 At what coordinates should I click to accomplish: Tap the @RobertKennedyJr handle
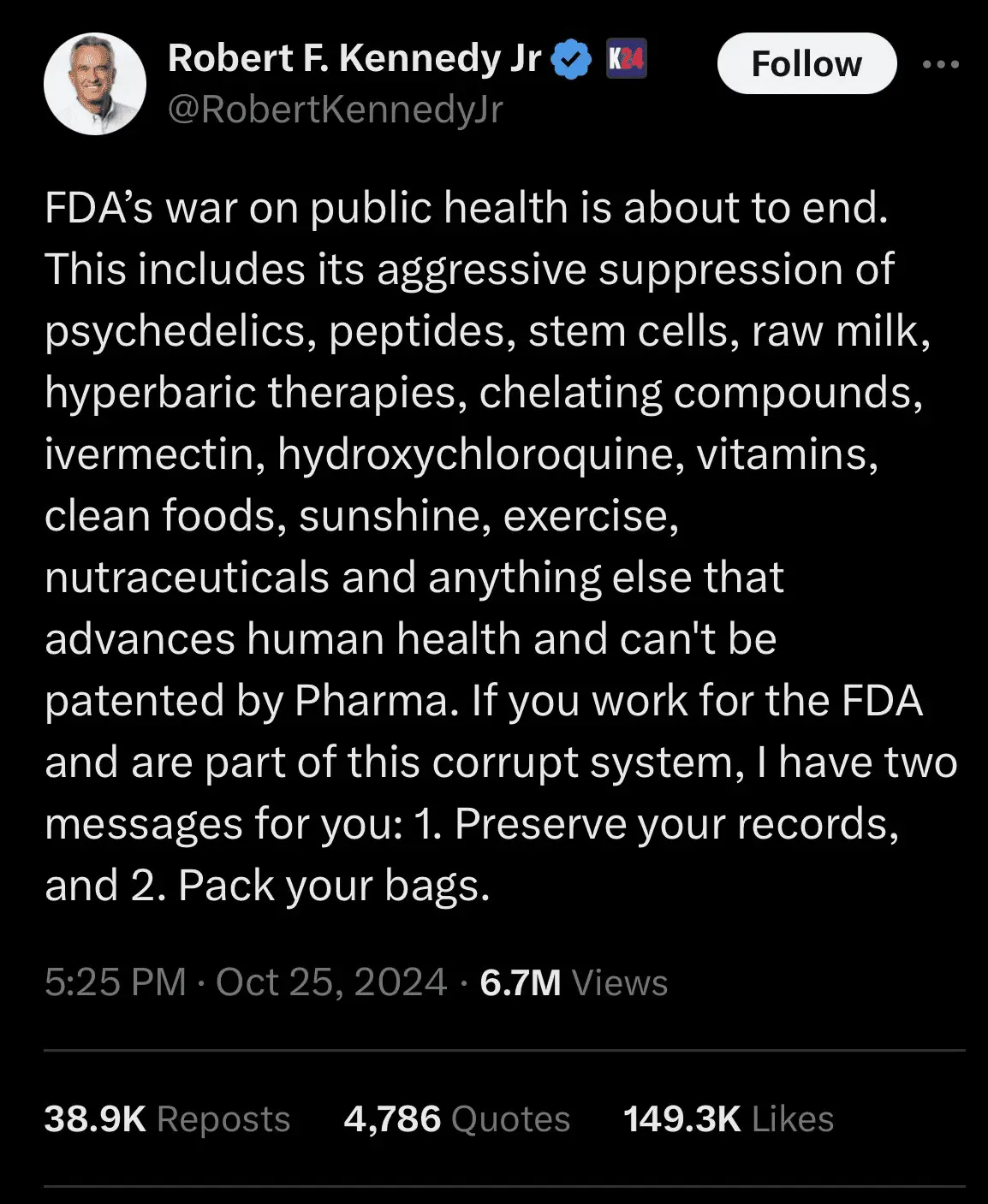pyautogui.click(x=335, y=110)
